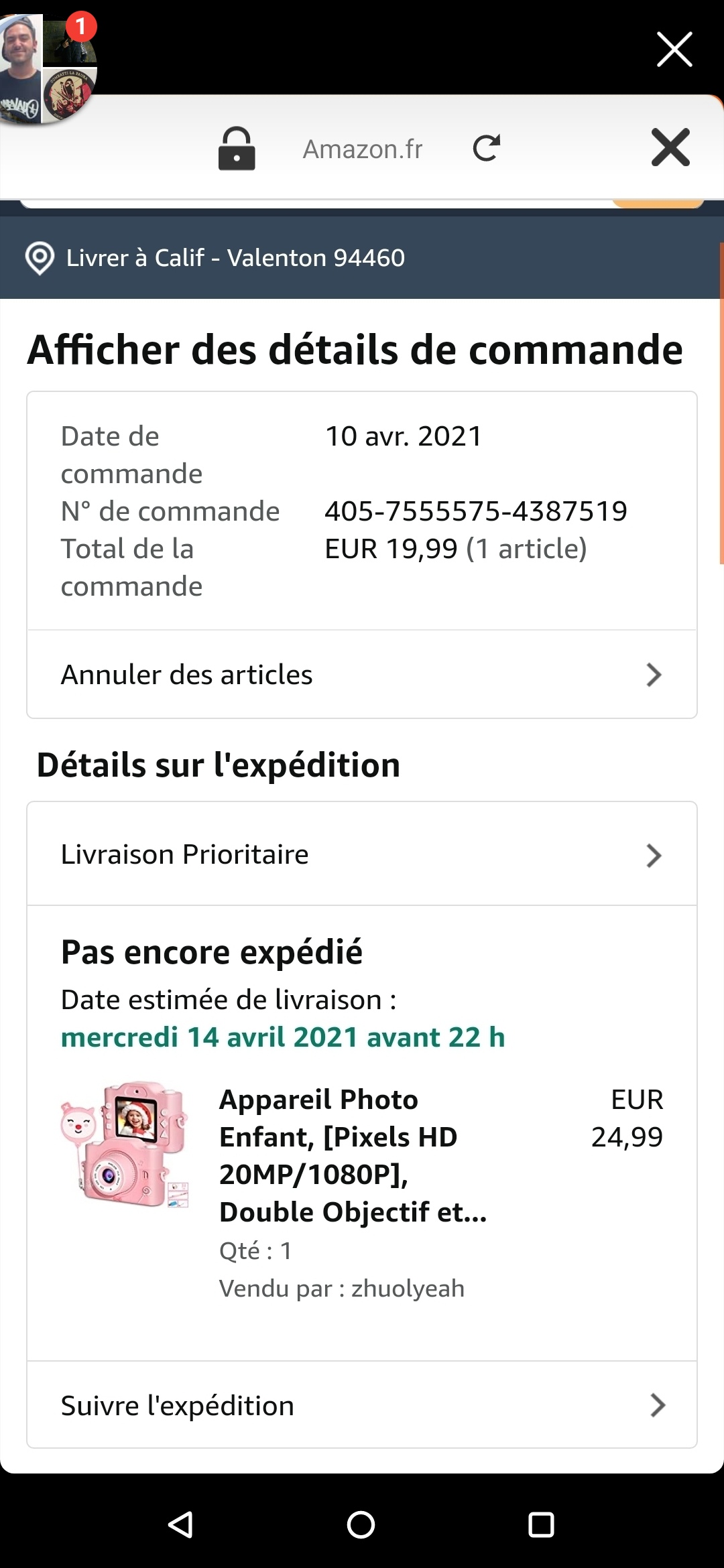Open the chat heads bubble
724x1568 pixels.
click(x=47, y=67)
